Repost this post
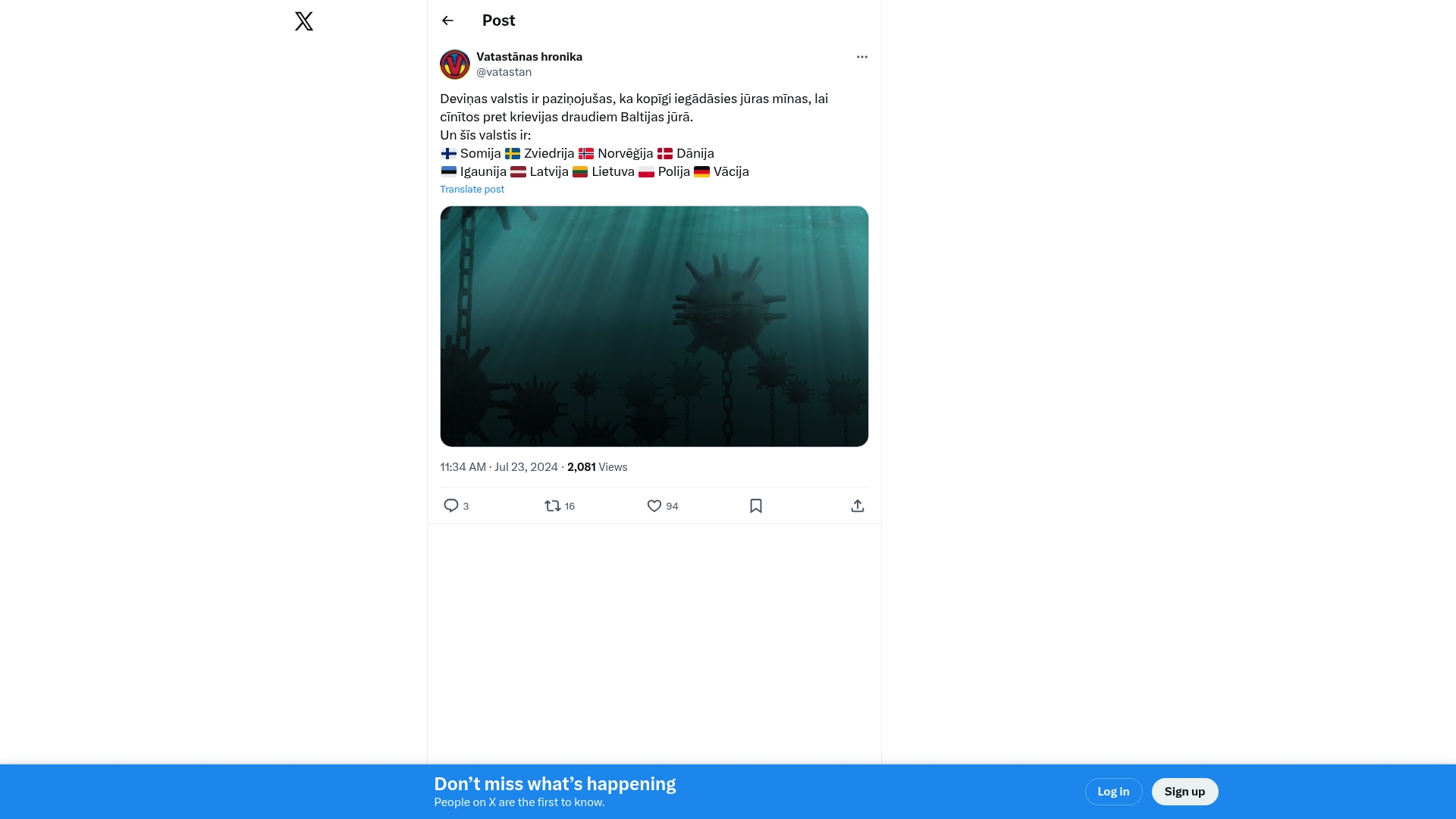The width and height of the screenshot is (1456, 819). point(553,506)
